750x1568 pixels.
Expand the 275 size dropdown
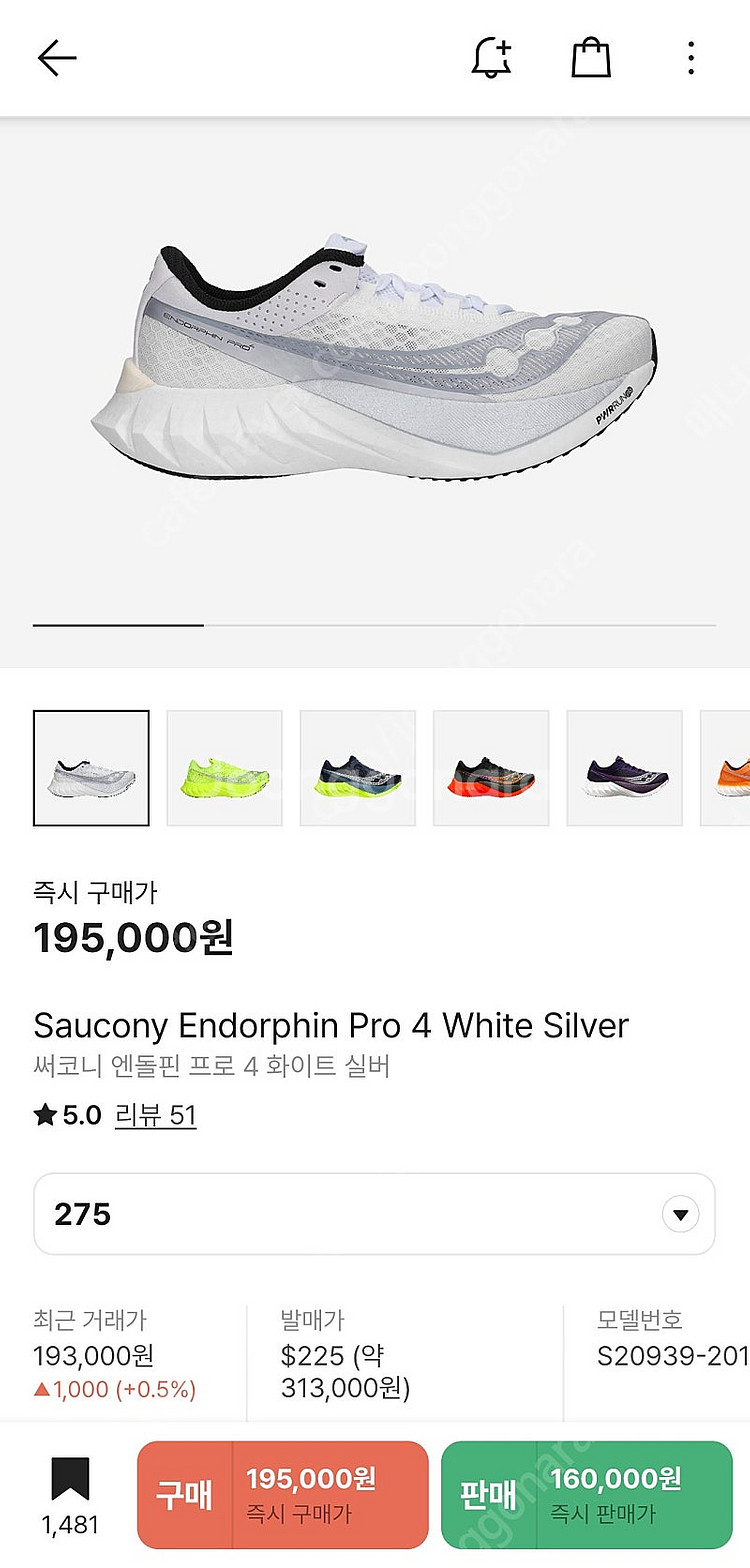click(x=374, y=1214)
